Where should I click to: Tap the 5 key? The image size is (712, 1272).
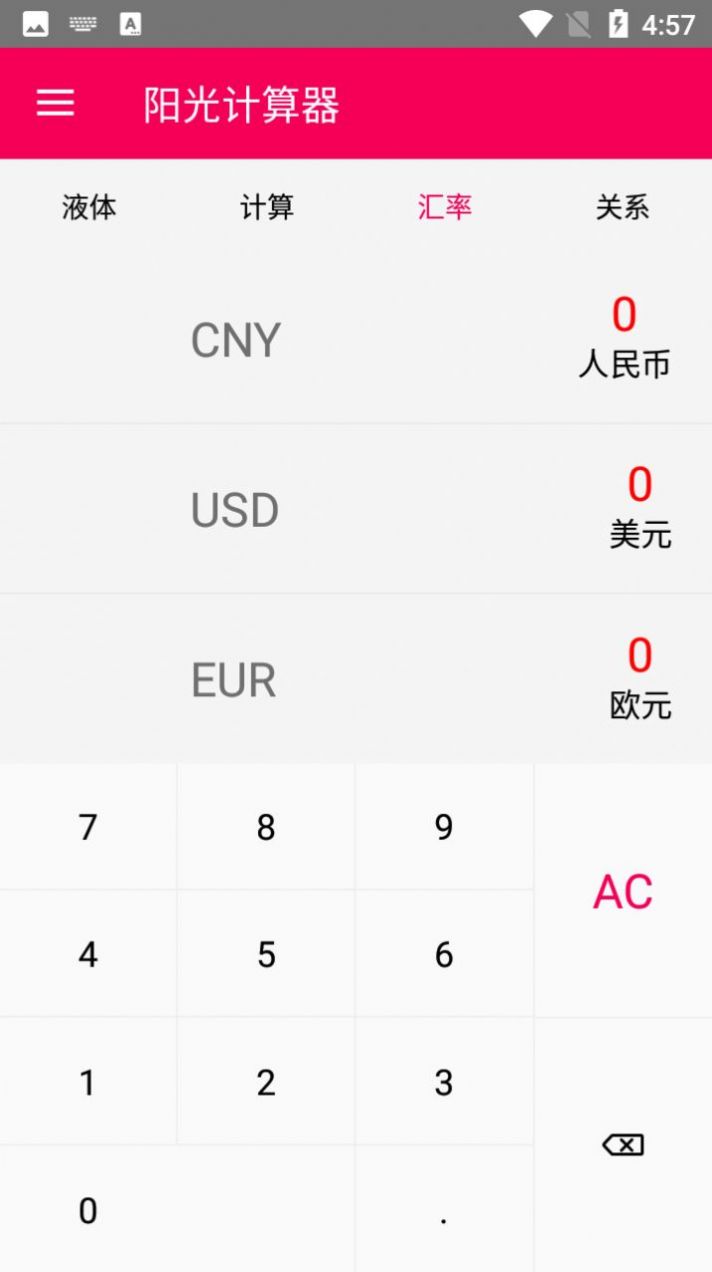click(266, 954)
